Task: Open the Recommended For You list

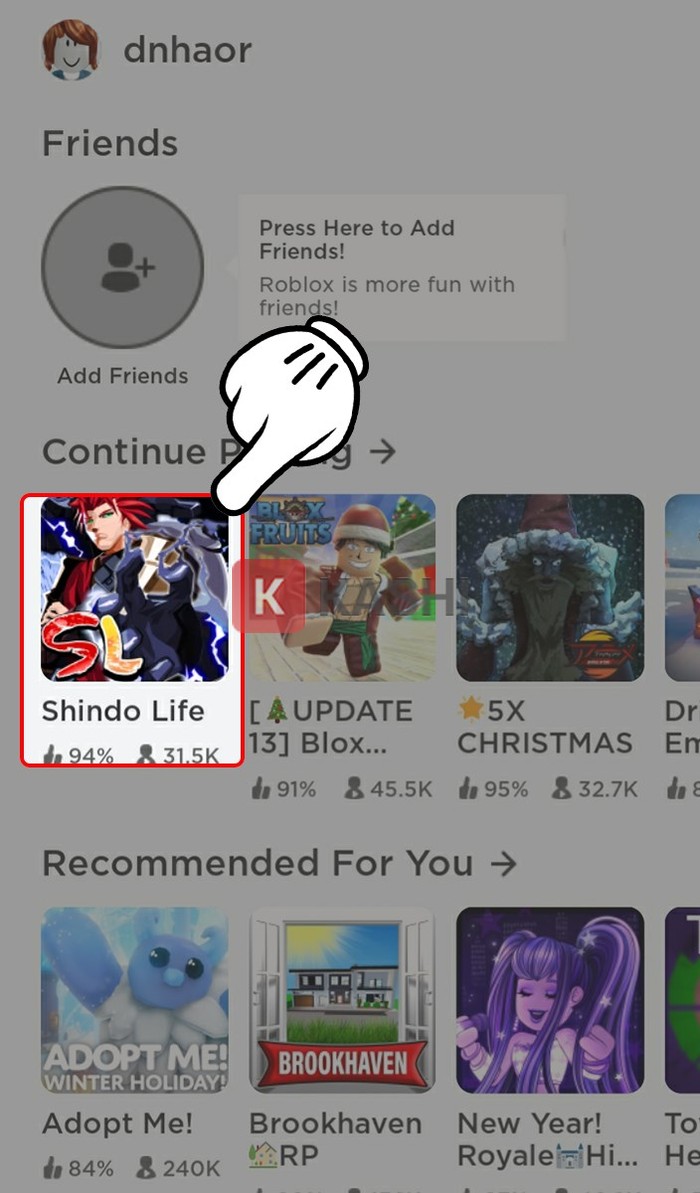Action: tap(279, 863)
